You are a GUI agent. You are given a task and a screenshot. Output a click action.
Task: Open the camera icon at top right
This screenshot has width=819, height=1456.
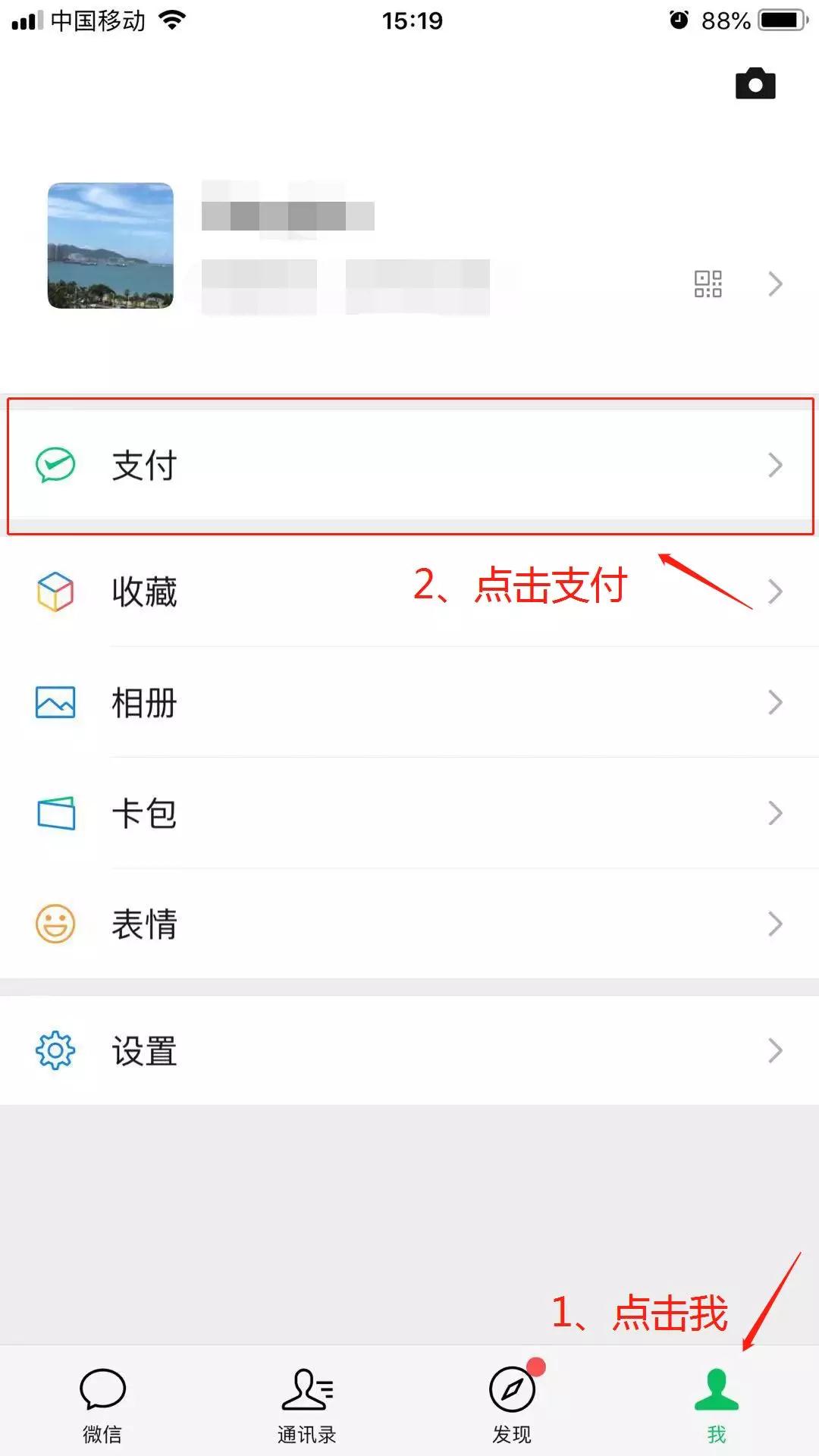pos(755,83)
